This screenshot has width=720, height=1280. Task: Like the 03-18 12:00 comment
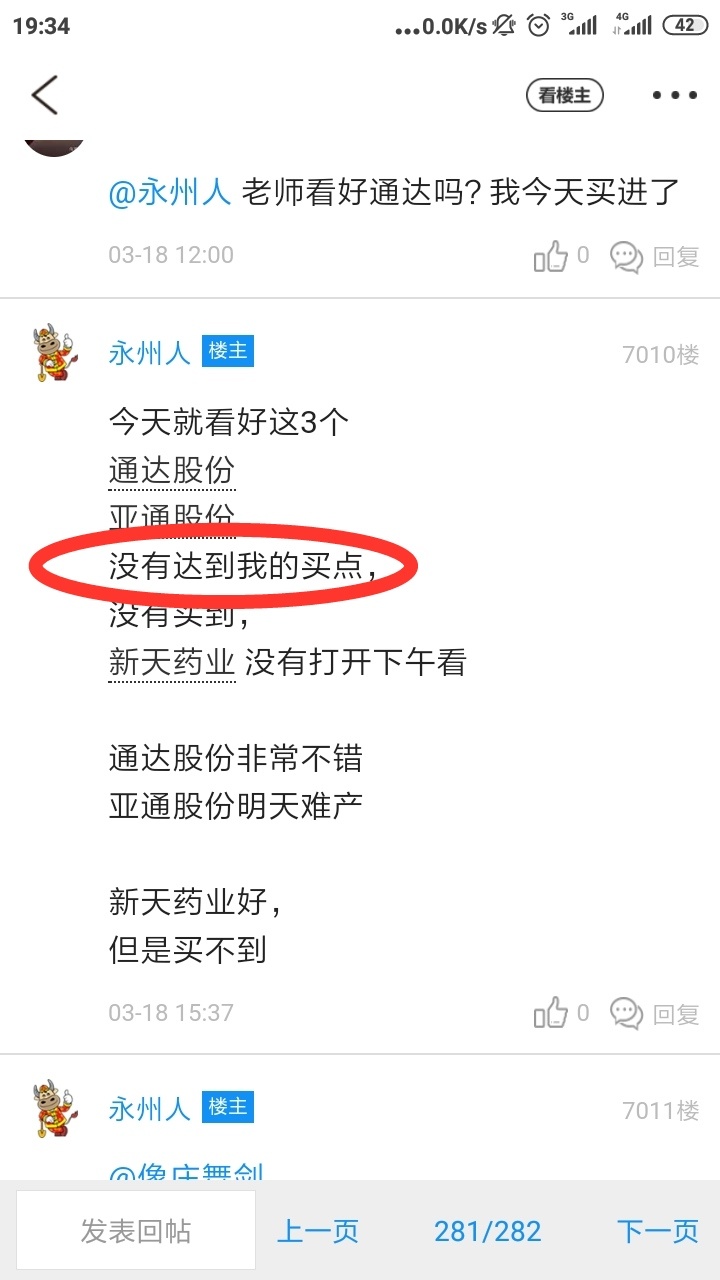[561, 256]
